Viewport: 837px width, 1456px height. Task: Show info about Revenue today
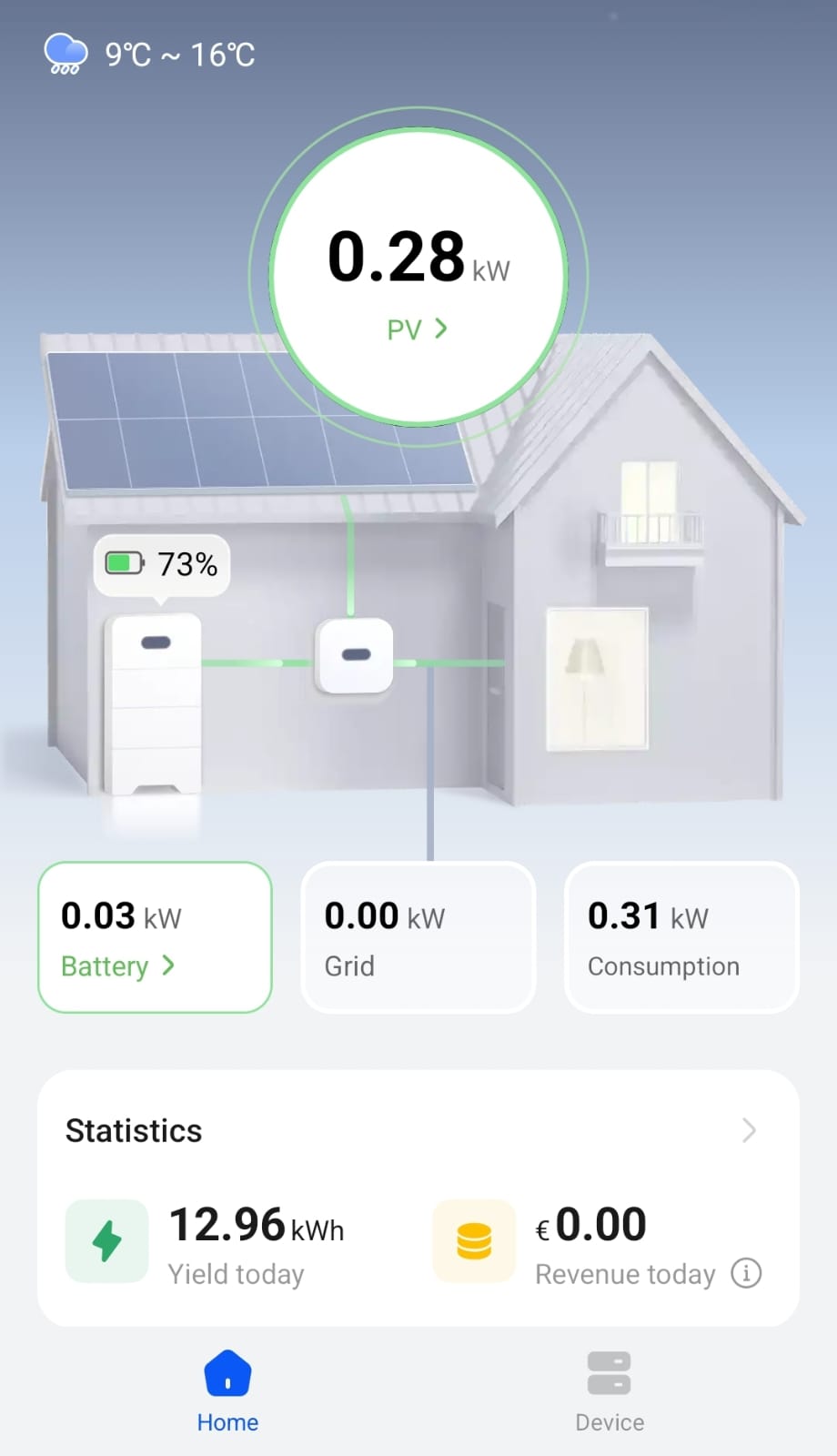(746, 1273)
